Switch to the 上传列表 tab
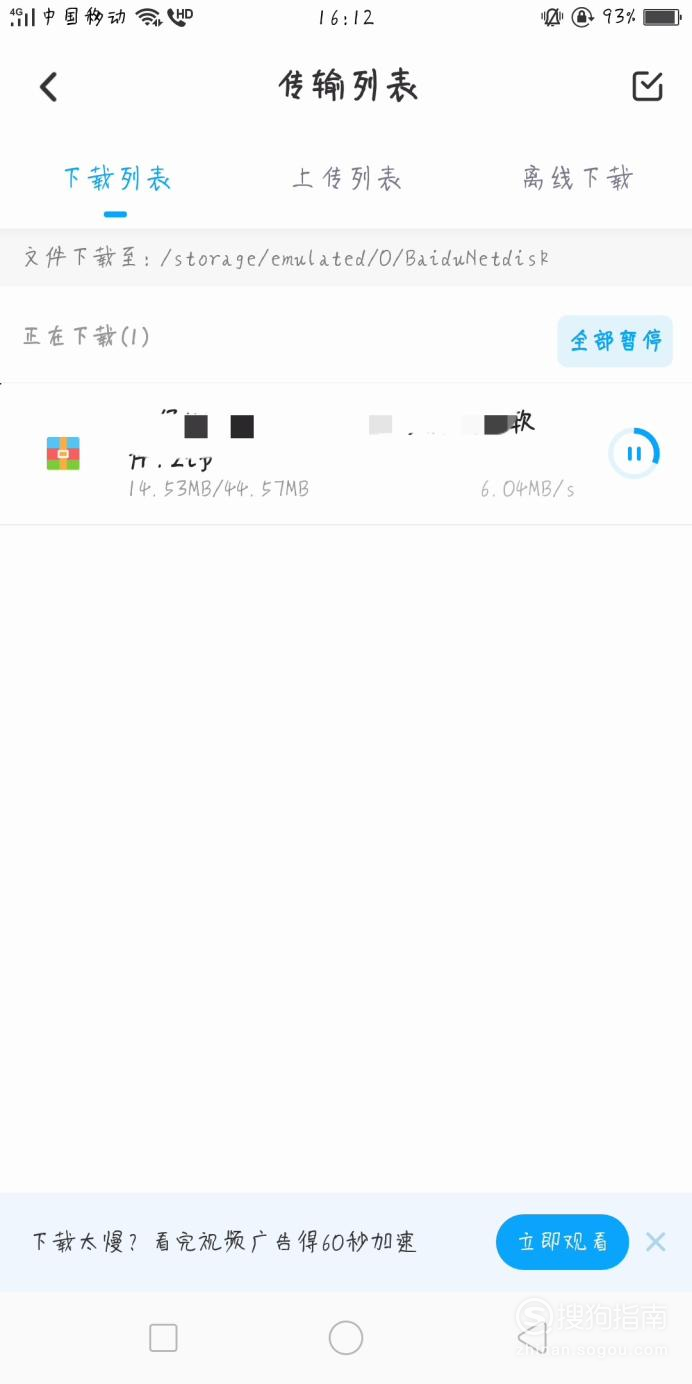Image resolution: width=692 pixels, height=1384 pixels. [x=346, y=179]
